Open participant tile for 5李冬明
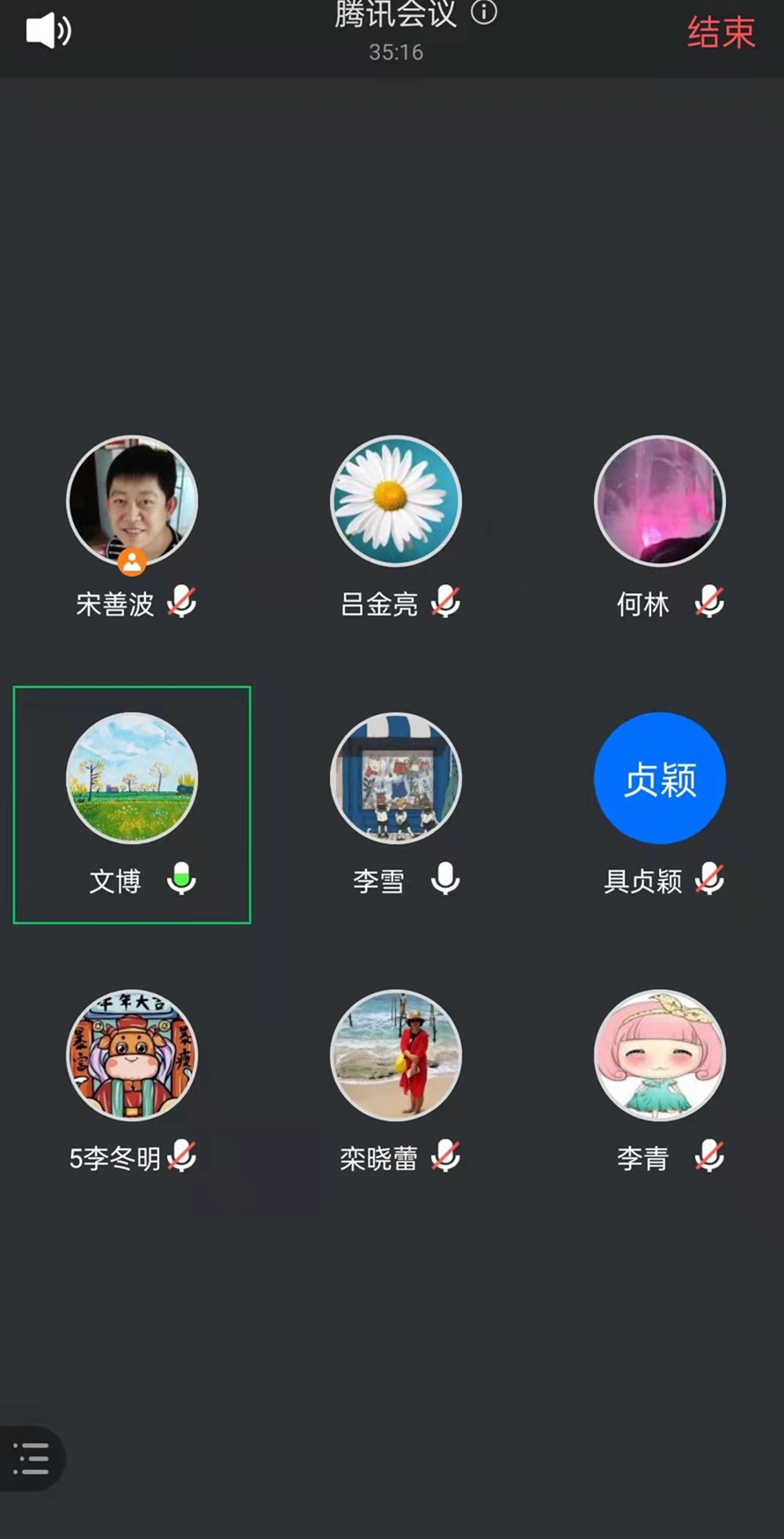784x1539 pixels. 132,1056
